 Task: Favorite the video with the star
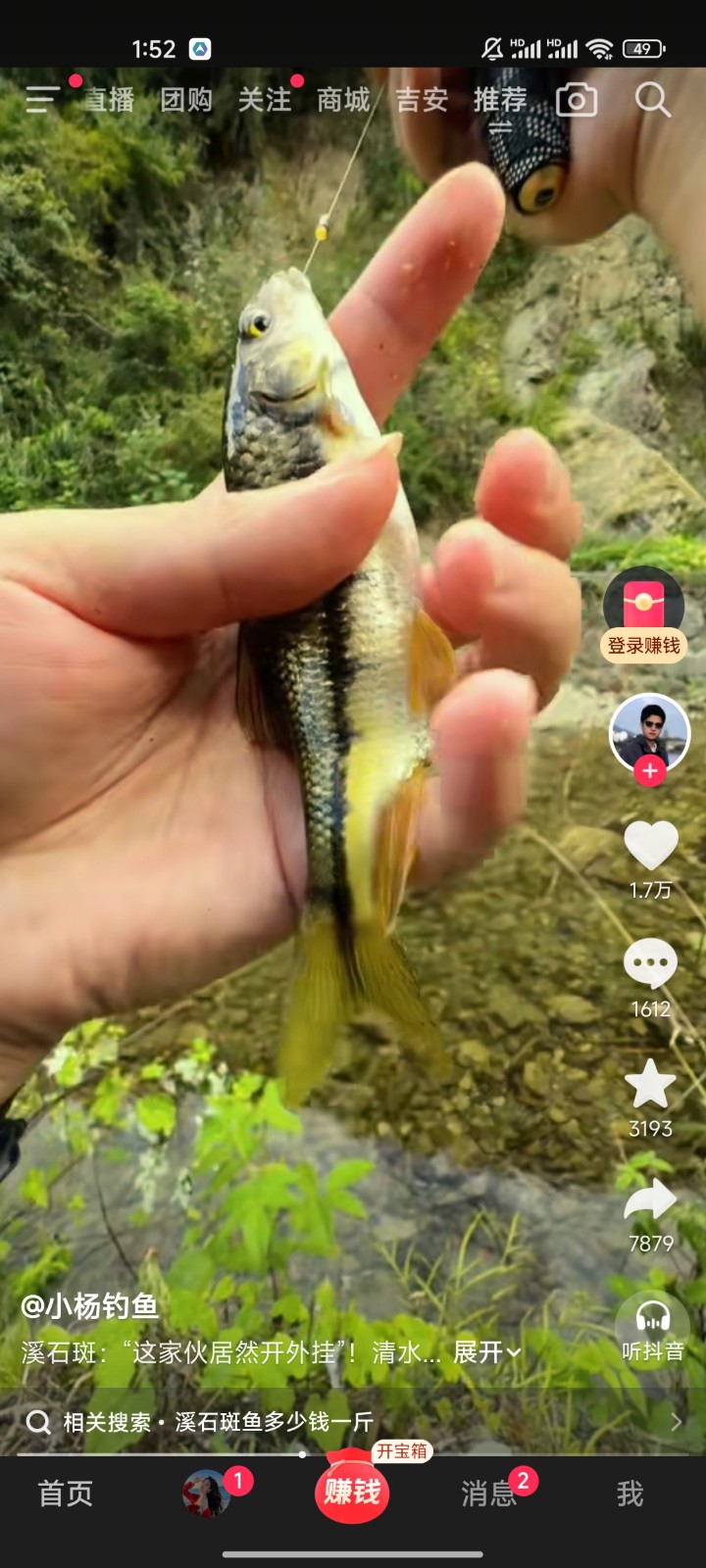[650, 1084]
